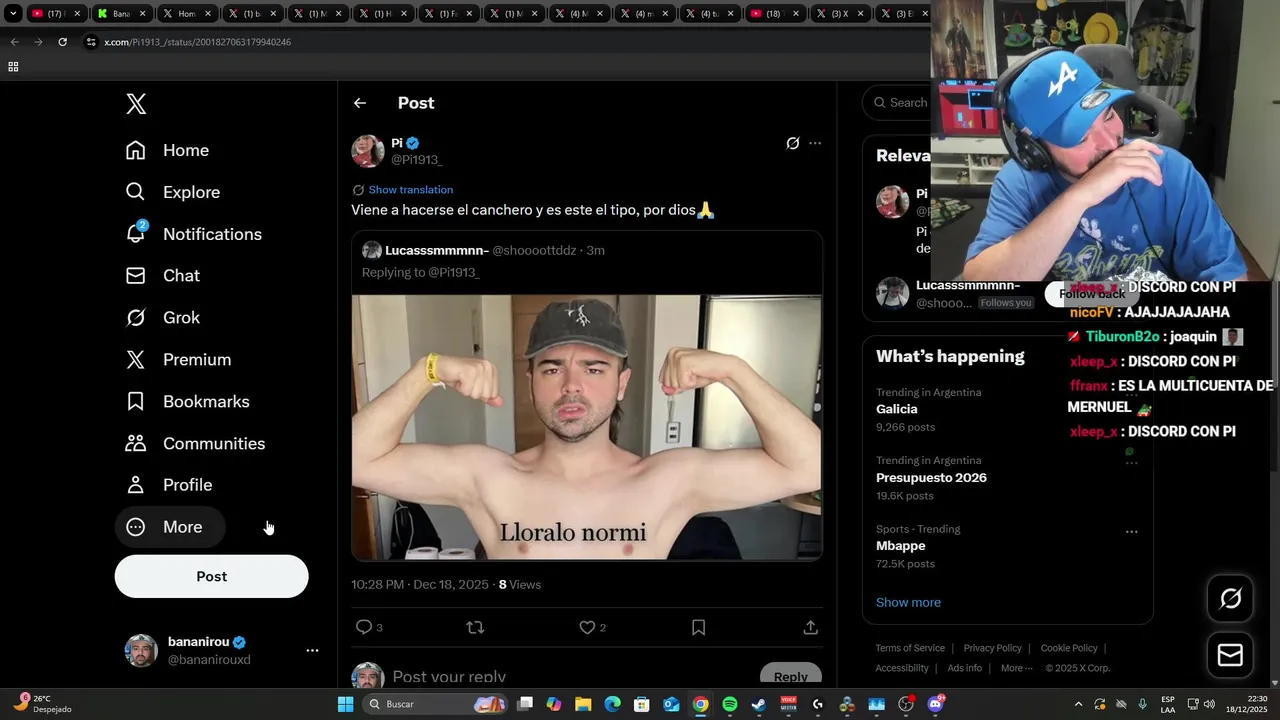Open the overflow menu on Pi's post

coord(815,143)
